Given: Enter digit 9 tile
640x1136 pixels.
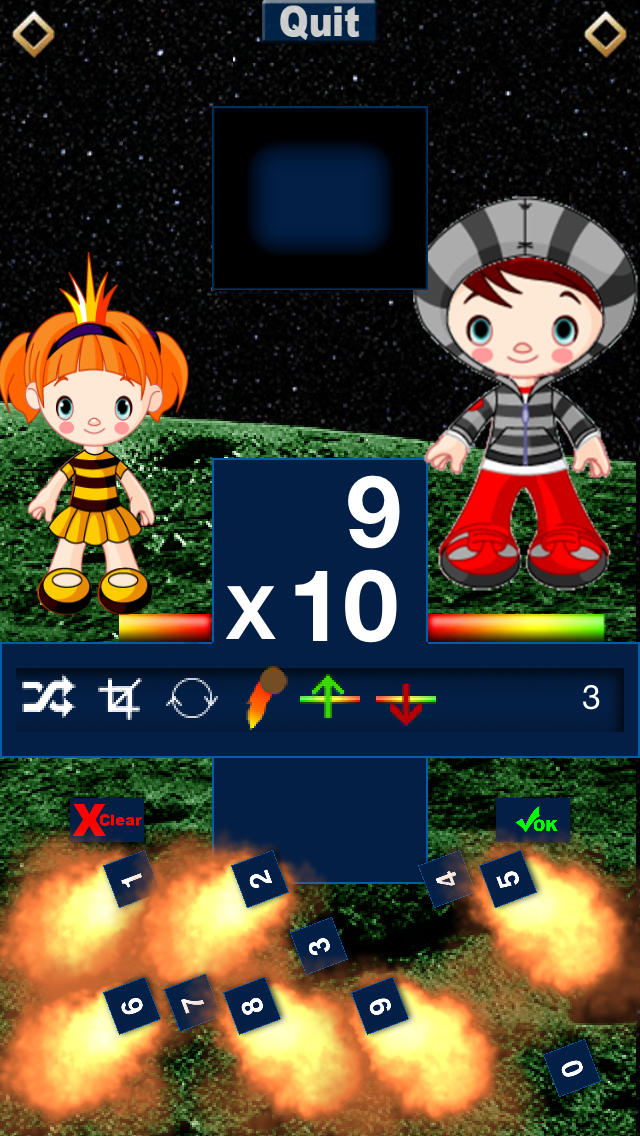Looking at the screenshot, I should (x=381, y=1006).
